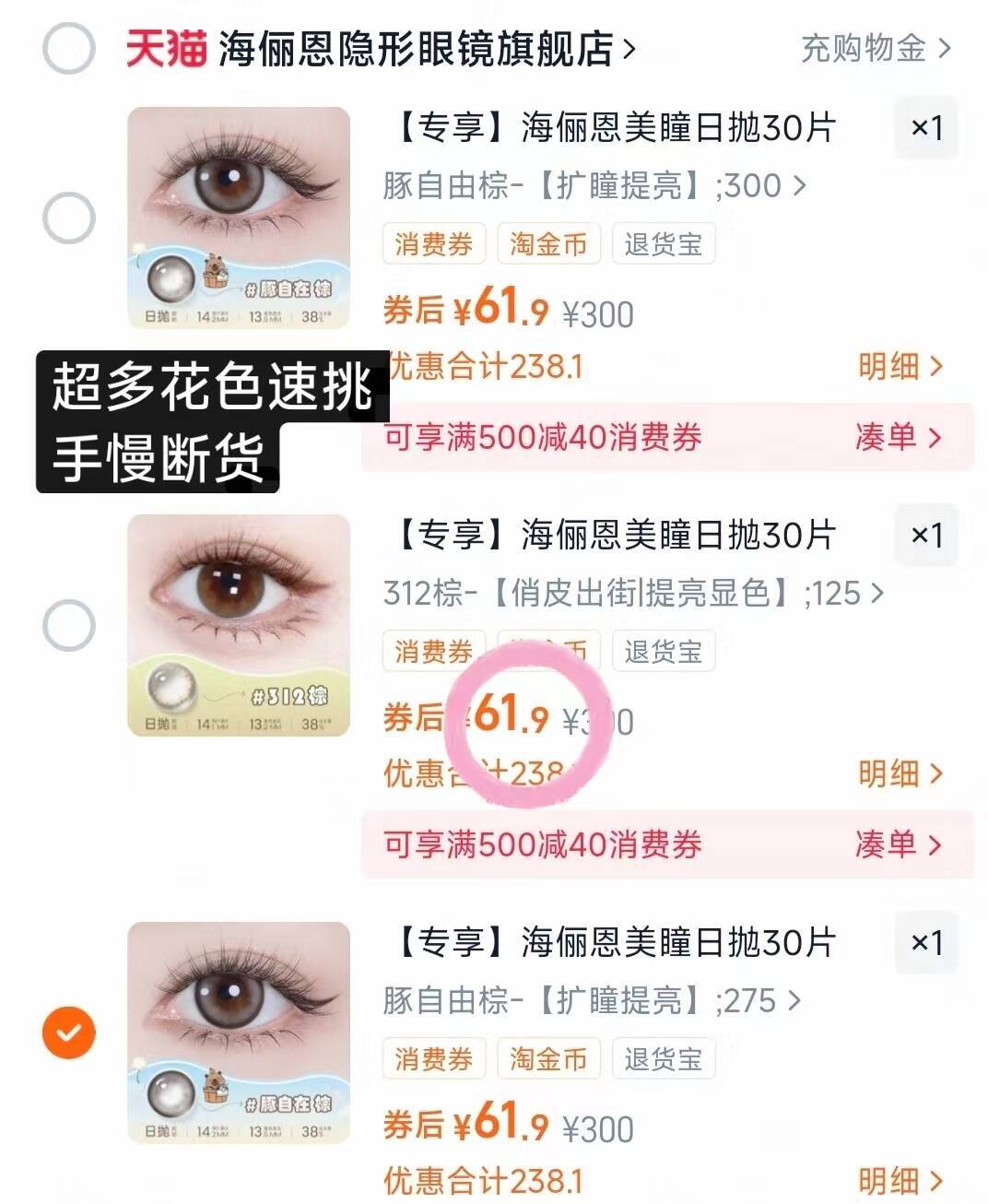Click the 退货宝 tag on the second product
The height and width of the screenshot is (1204, 988).
[x=664, y=651]
